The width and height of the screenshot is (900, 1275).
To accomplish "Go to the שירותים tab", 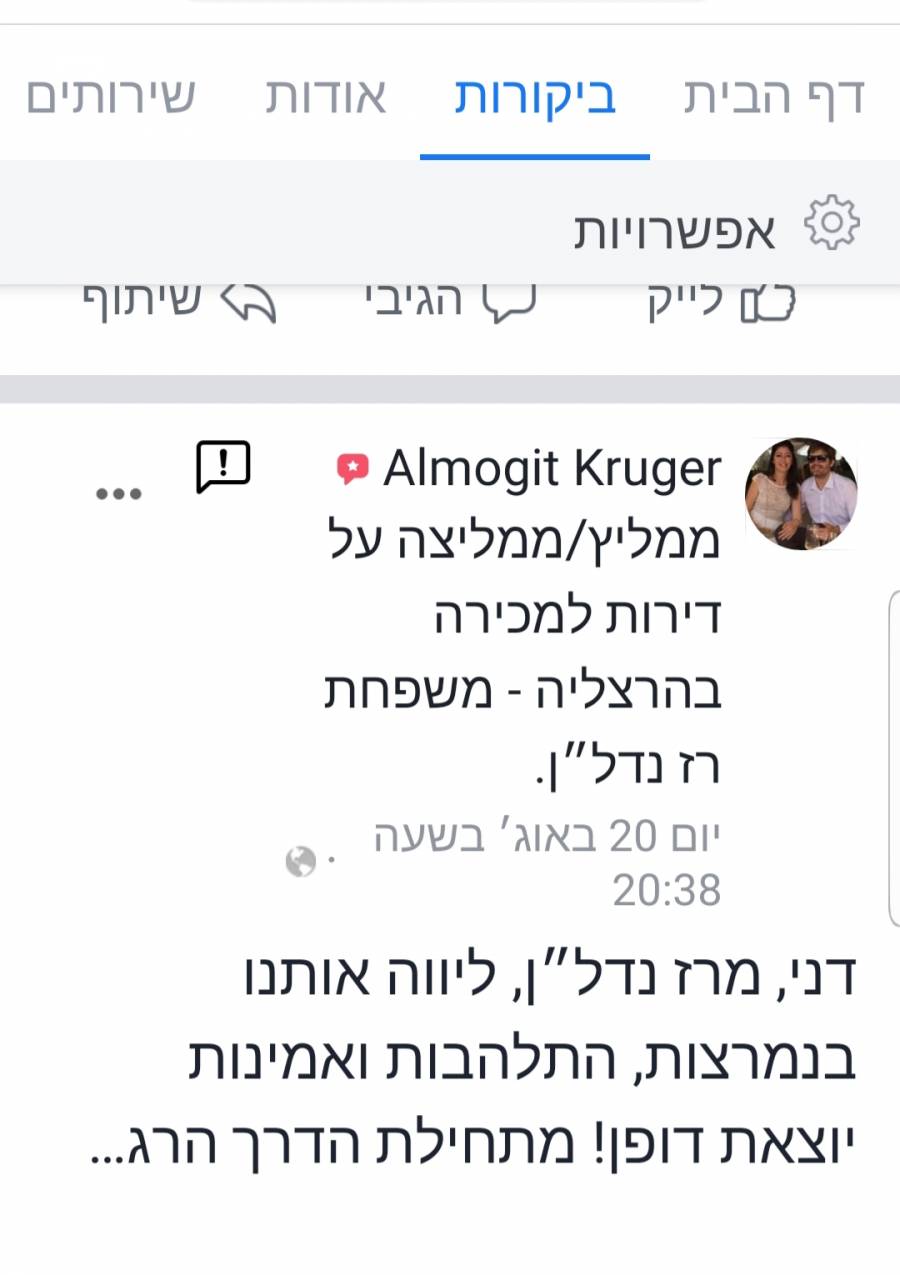I will point(110,98).
